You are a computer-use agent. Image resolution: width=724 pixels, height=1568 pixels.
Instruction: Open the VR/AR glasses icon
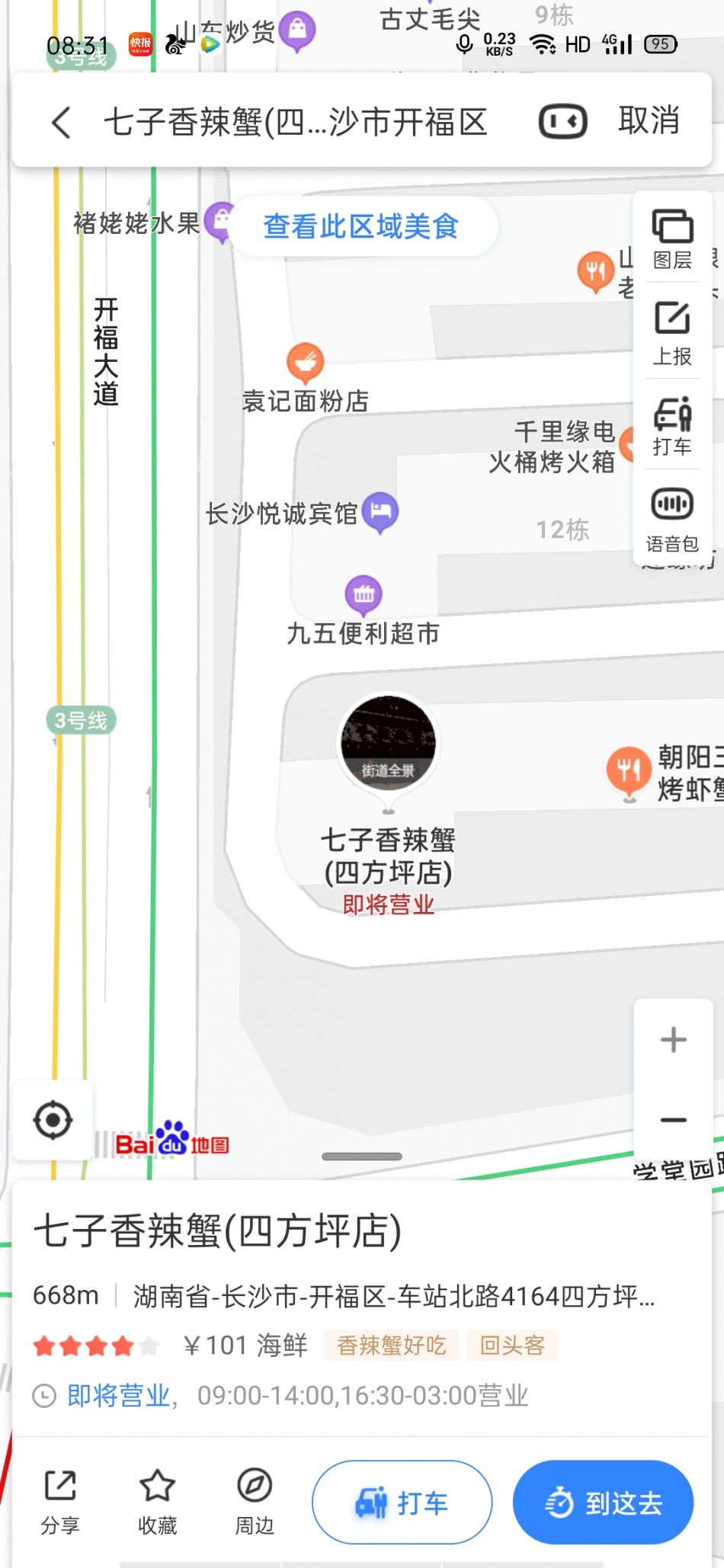click(x=562, y=122)
